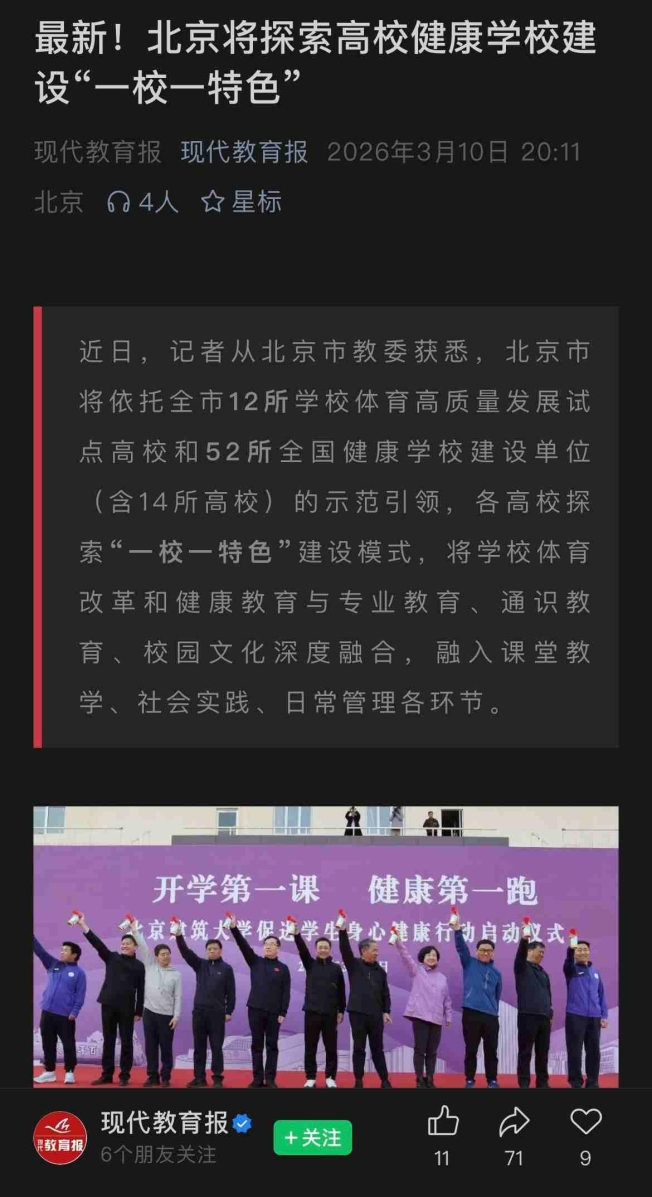Open the 现代教育报 profile avatar in the bottom bar
The image size is (652, 1197).
60,1138
